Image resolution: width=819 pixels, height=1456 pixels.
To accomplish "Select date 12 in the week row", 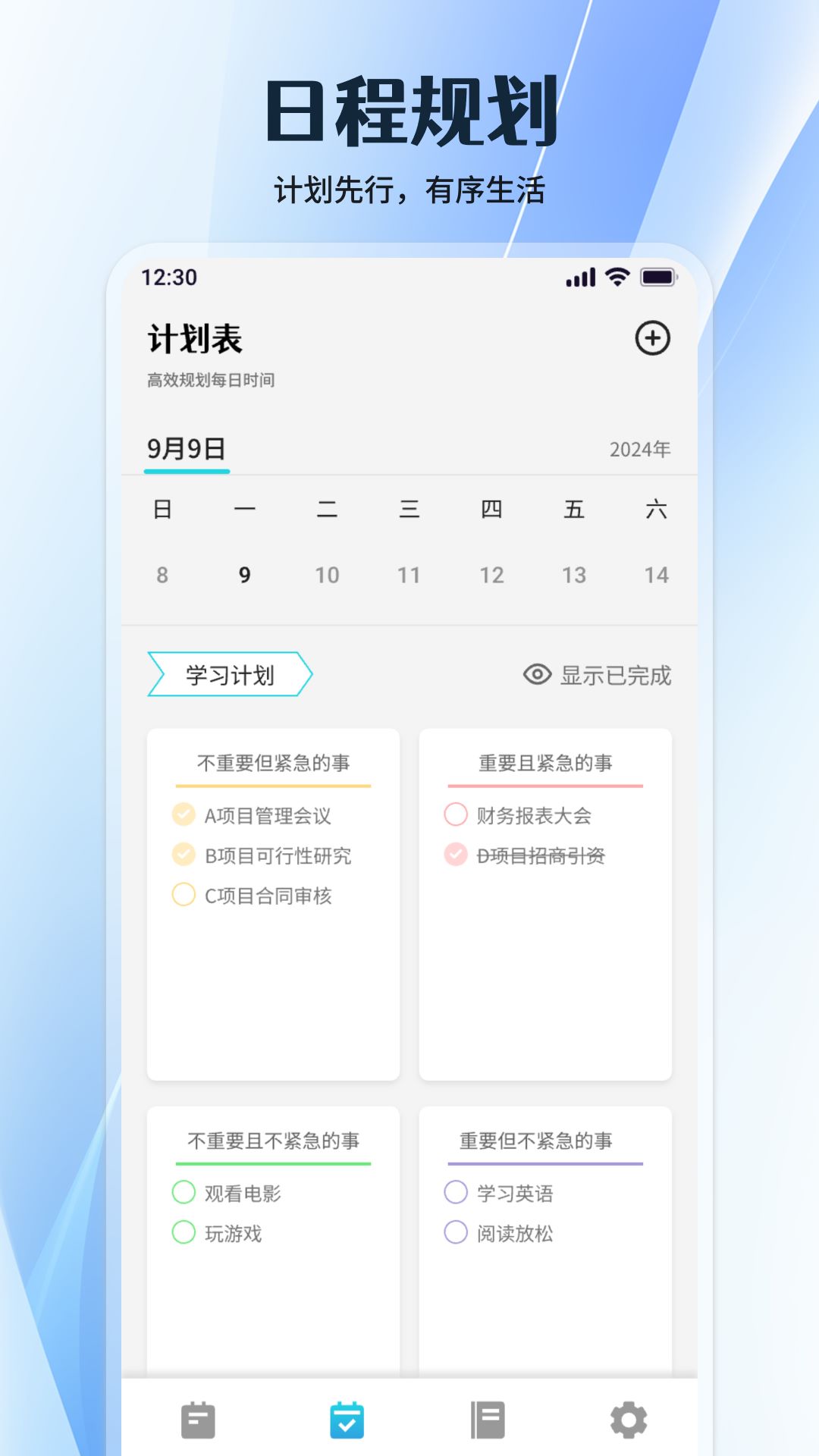I will [x=493, y=575].
